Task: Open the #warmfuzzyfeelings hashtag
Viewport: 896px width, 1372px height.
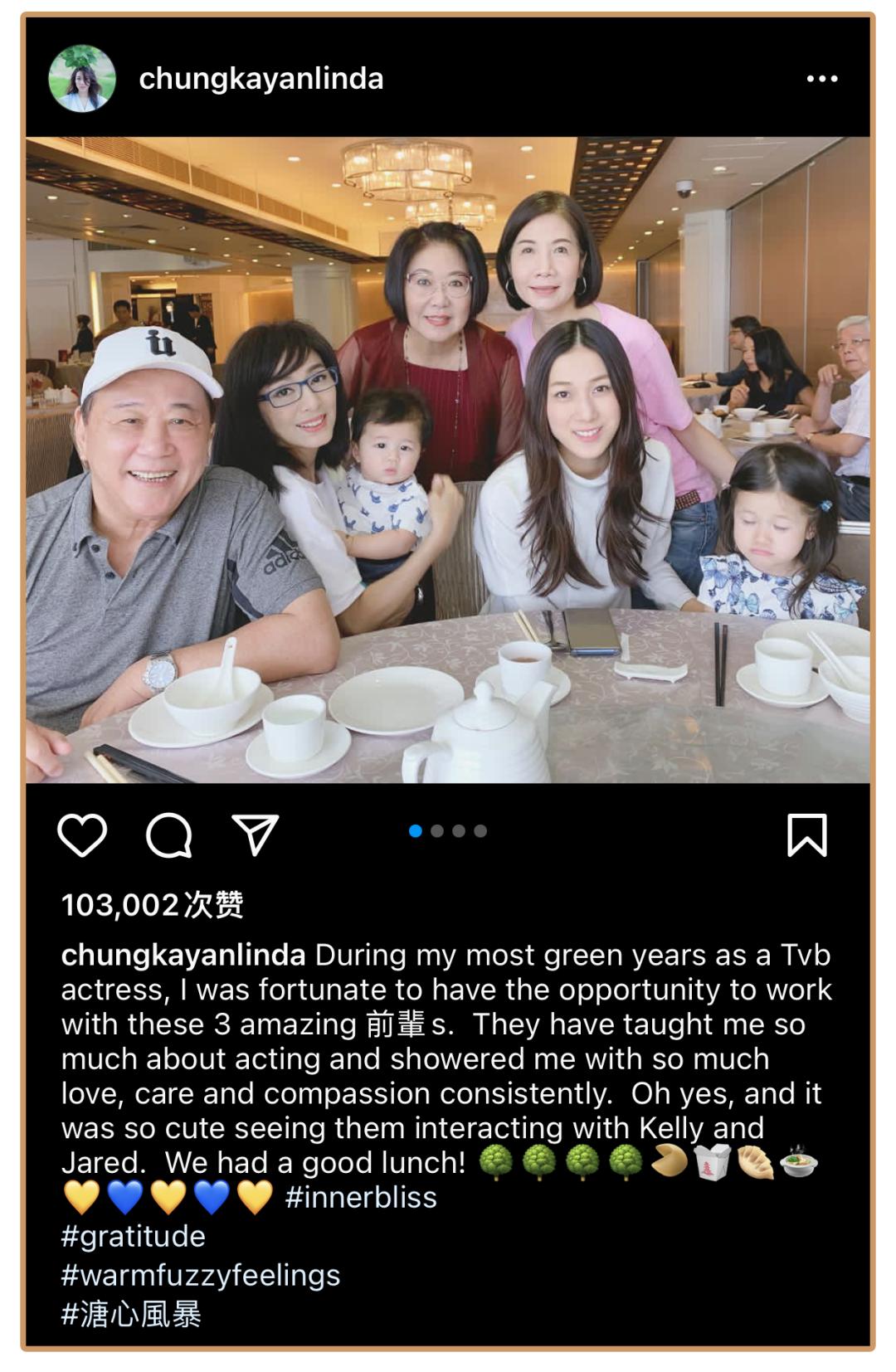Action: [x=201, y=1275]
